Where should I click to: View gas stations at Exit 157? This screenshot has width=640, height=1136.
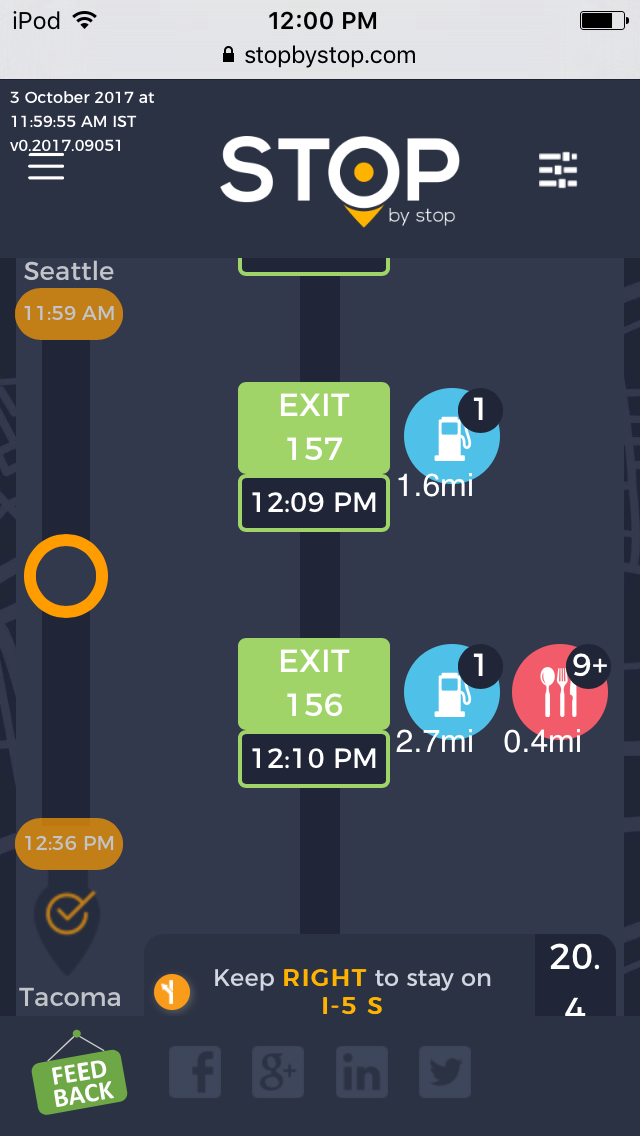point(451,436)
